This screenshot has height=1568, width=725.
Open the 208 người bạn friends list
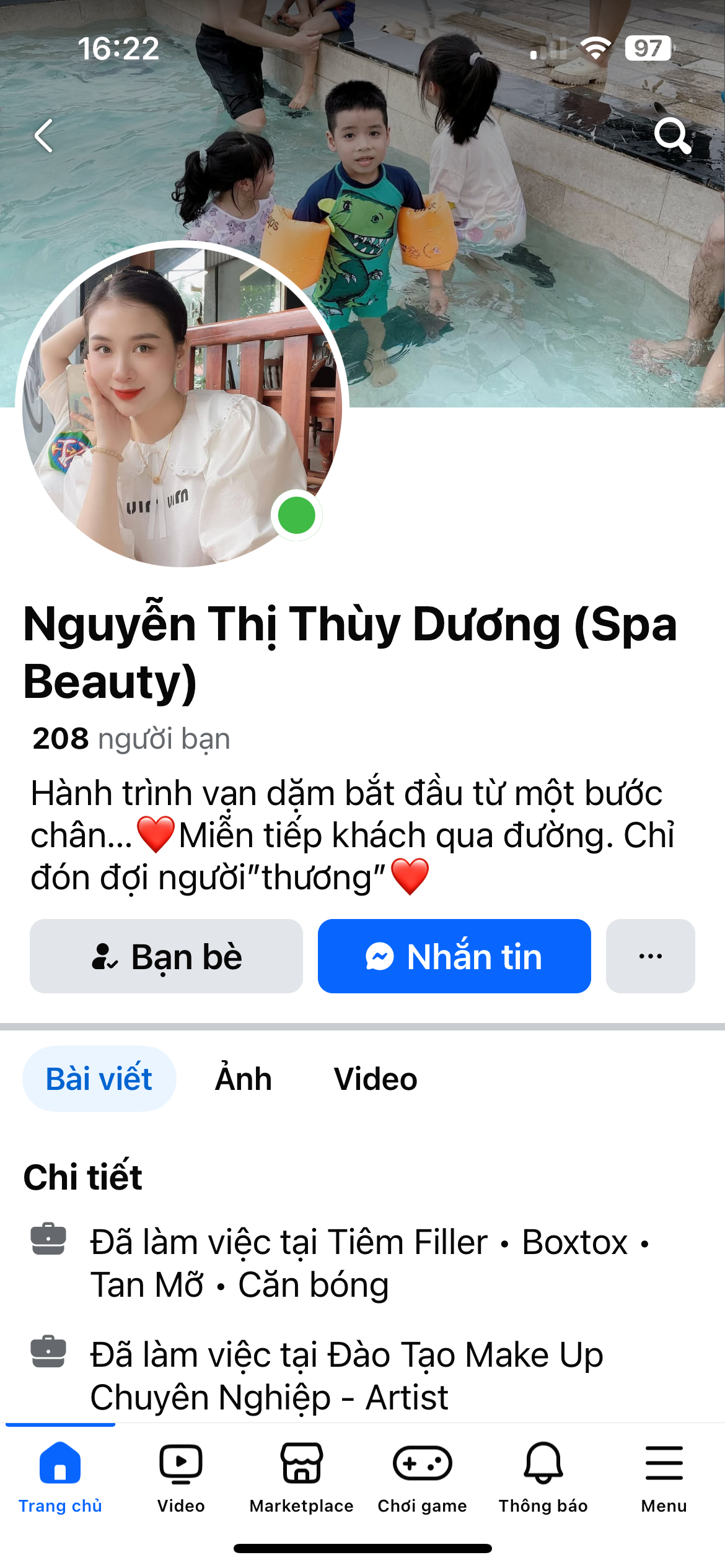tap(131, 739)
